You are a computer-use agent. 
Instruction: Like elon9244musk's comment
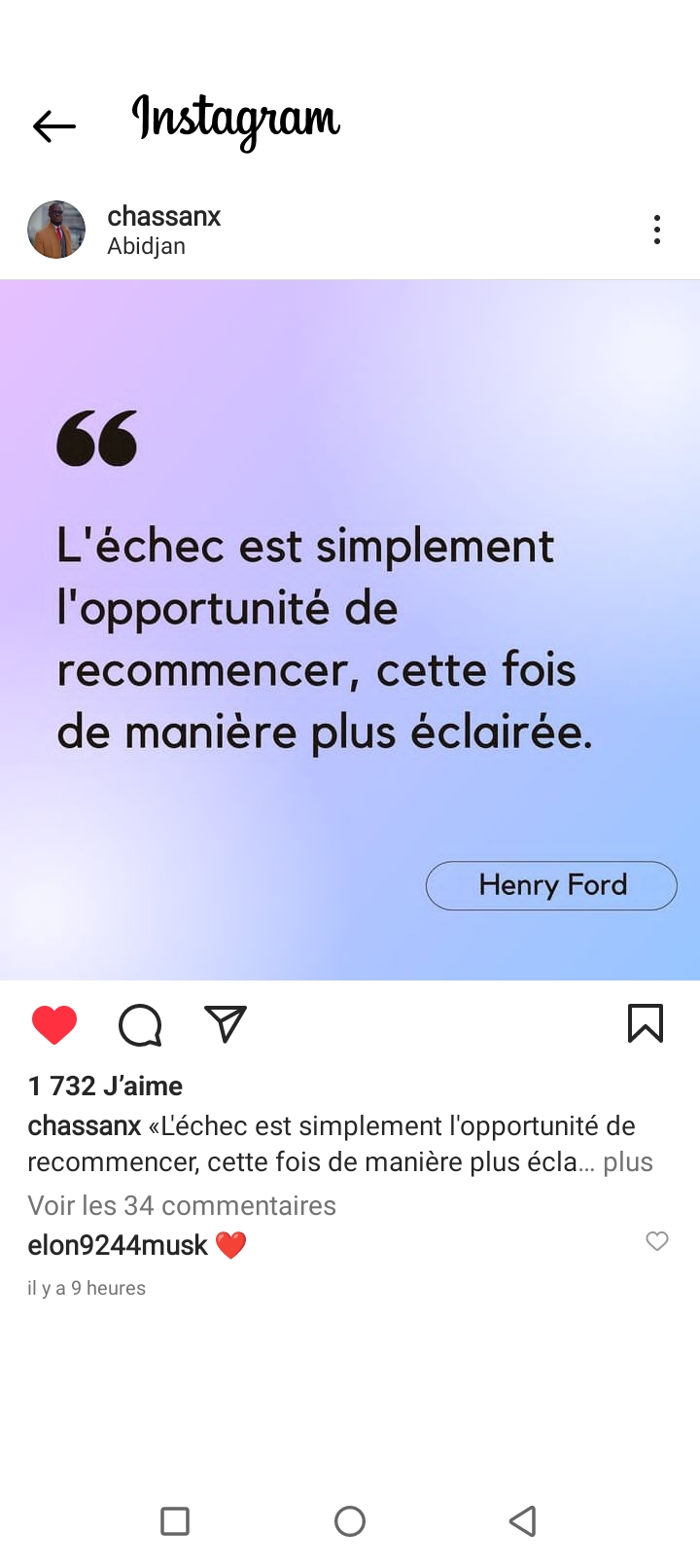pyautogui.click(x=657, y=1241)
